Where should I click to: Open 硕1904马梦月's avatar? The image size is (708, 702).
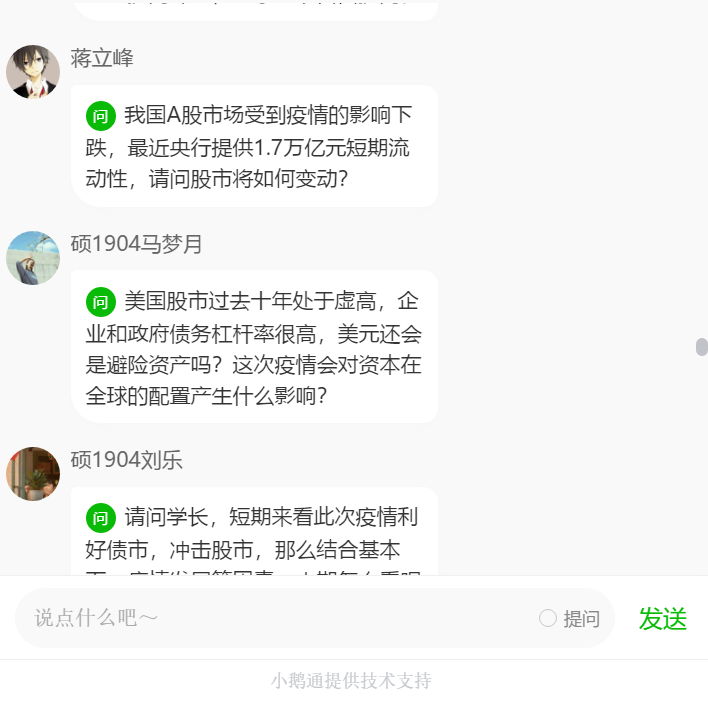coord(33,258)
